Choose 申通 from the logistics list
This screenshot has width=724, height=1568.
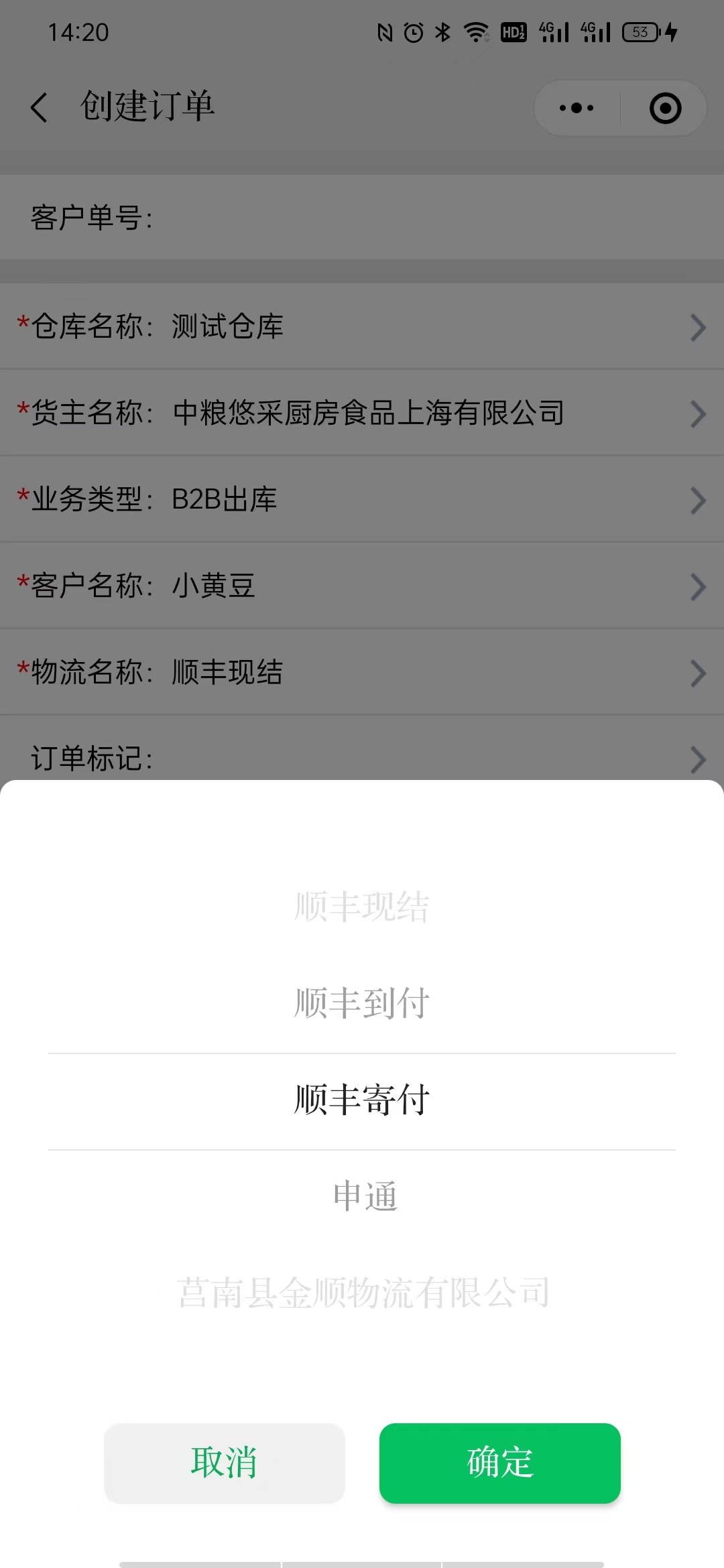[x=365, y=1196]
